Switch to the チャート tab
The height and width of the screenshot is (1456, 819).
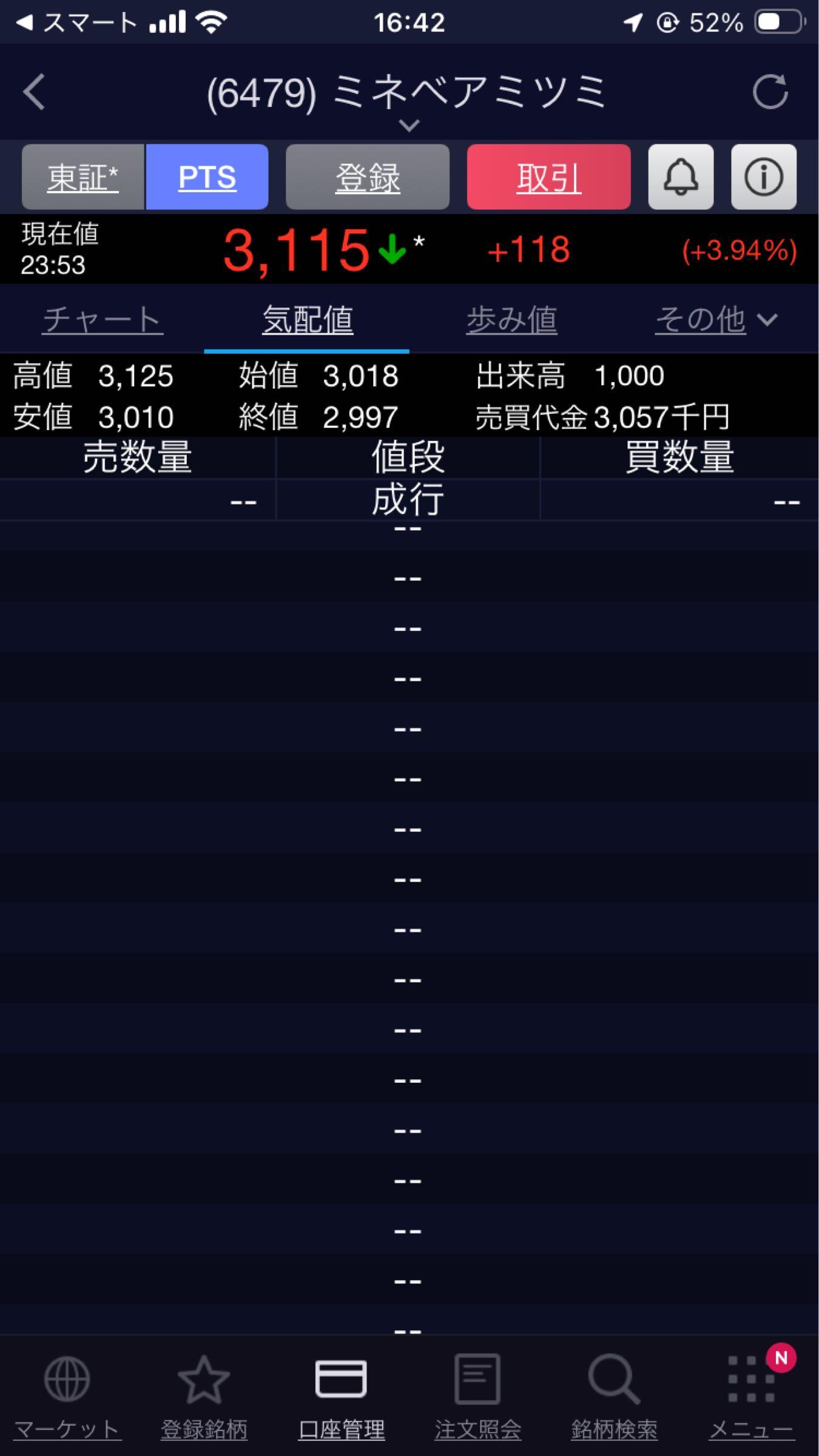101,320
